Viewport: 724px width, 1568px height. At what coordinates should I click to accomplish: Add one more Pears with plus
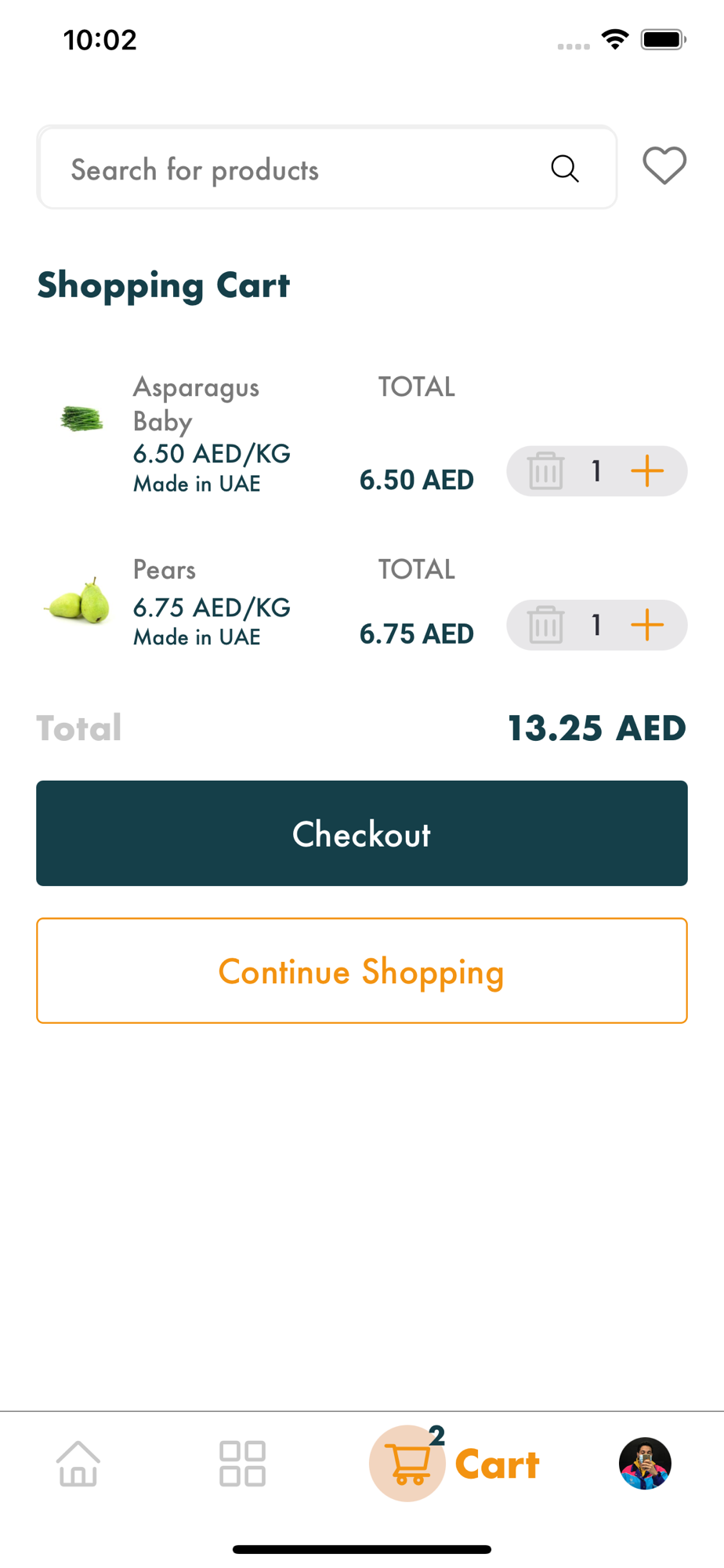(647, 625)
